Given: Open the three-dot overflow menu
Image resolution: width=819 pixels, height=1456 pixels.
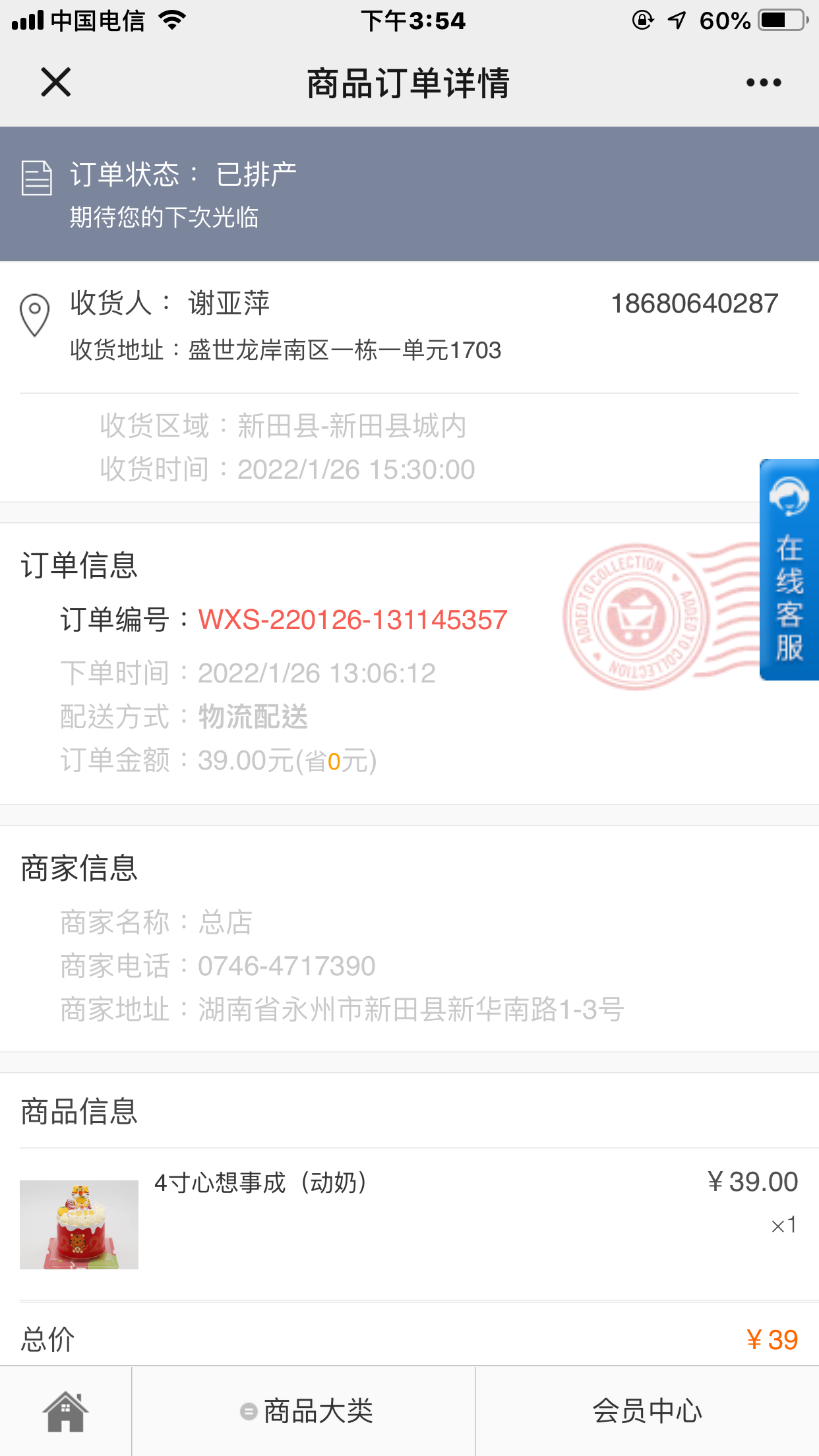Looking at the screenshot, I should pos(764,82).
